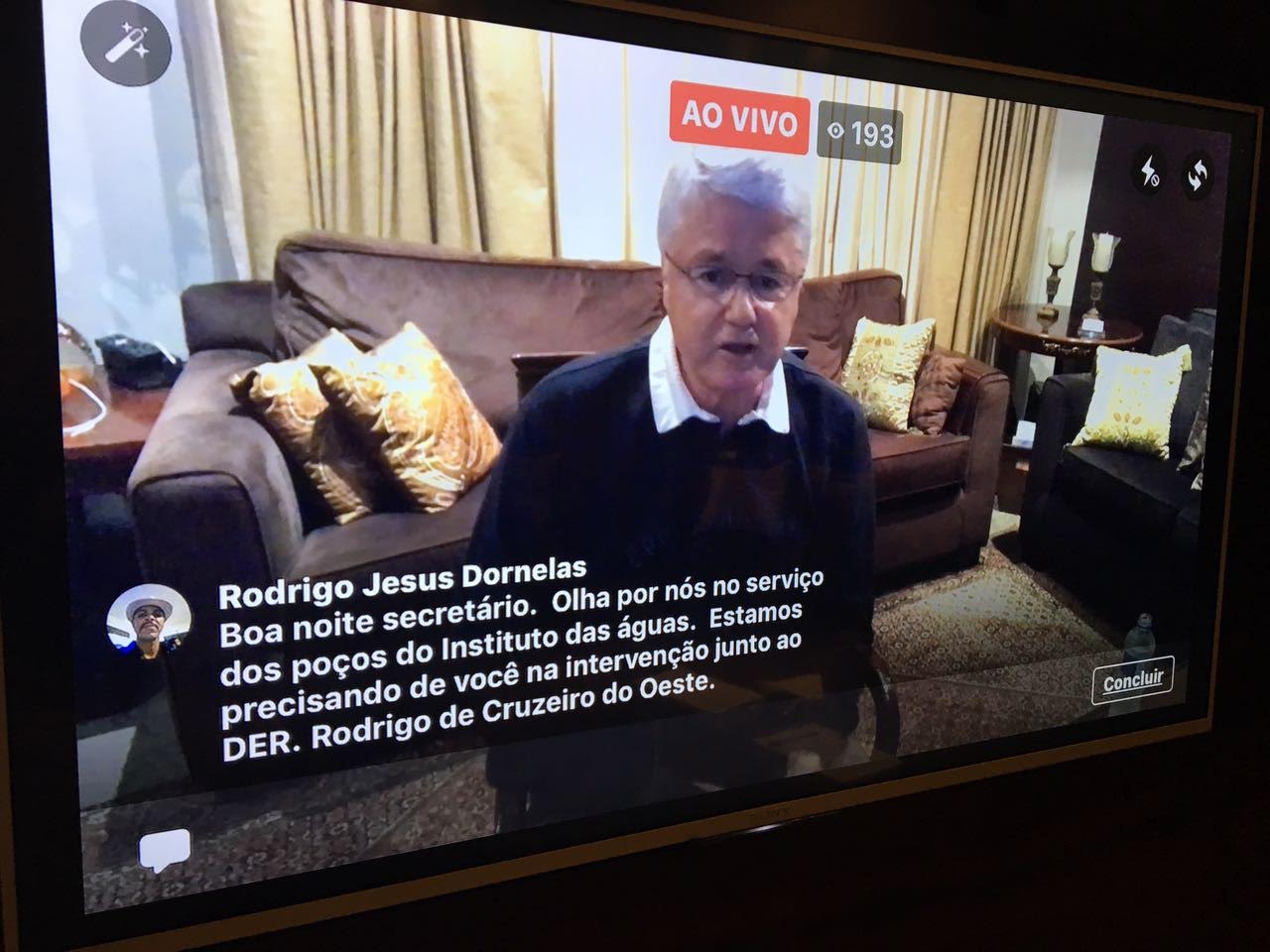The height and width of the screenshot is (952, 1270).
Task: Open the comments speech bubble
Action: (164, 852)
